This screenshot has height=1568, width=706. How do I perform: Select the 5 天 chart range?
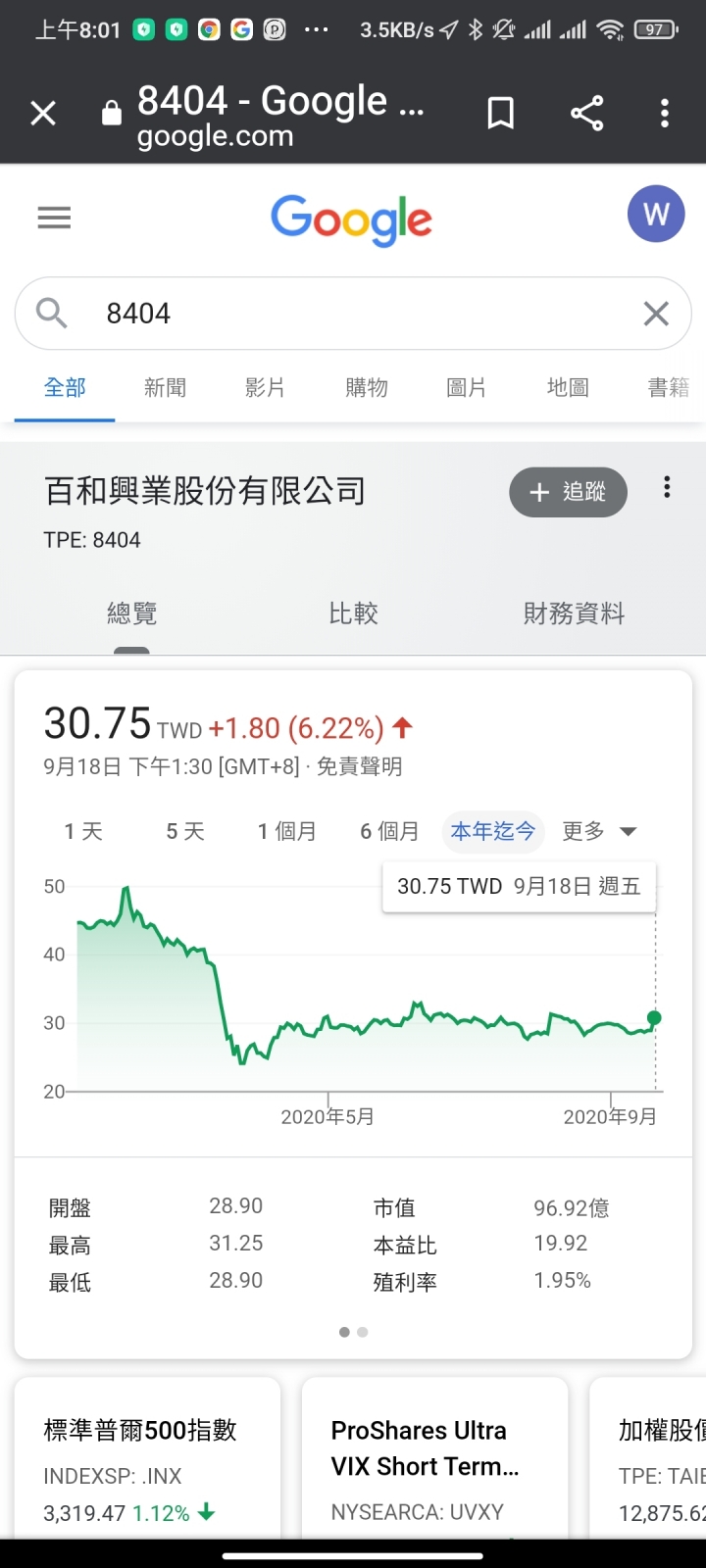click(185, 832)
